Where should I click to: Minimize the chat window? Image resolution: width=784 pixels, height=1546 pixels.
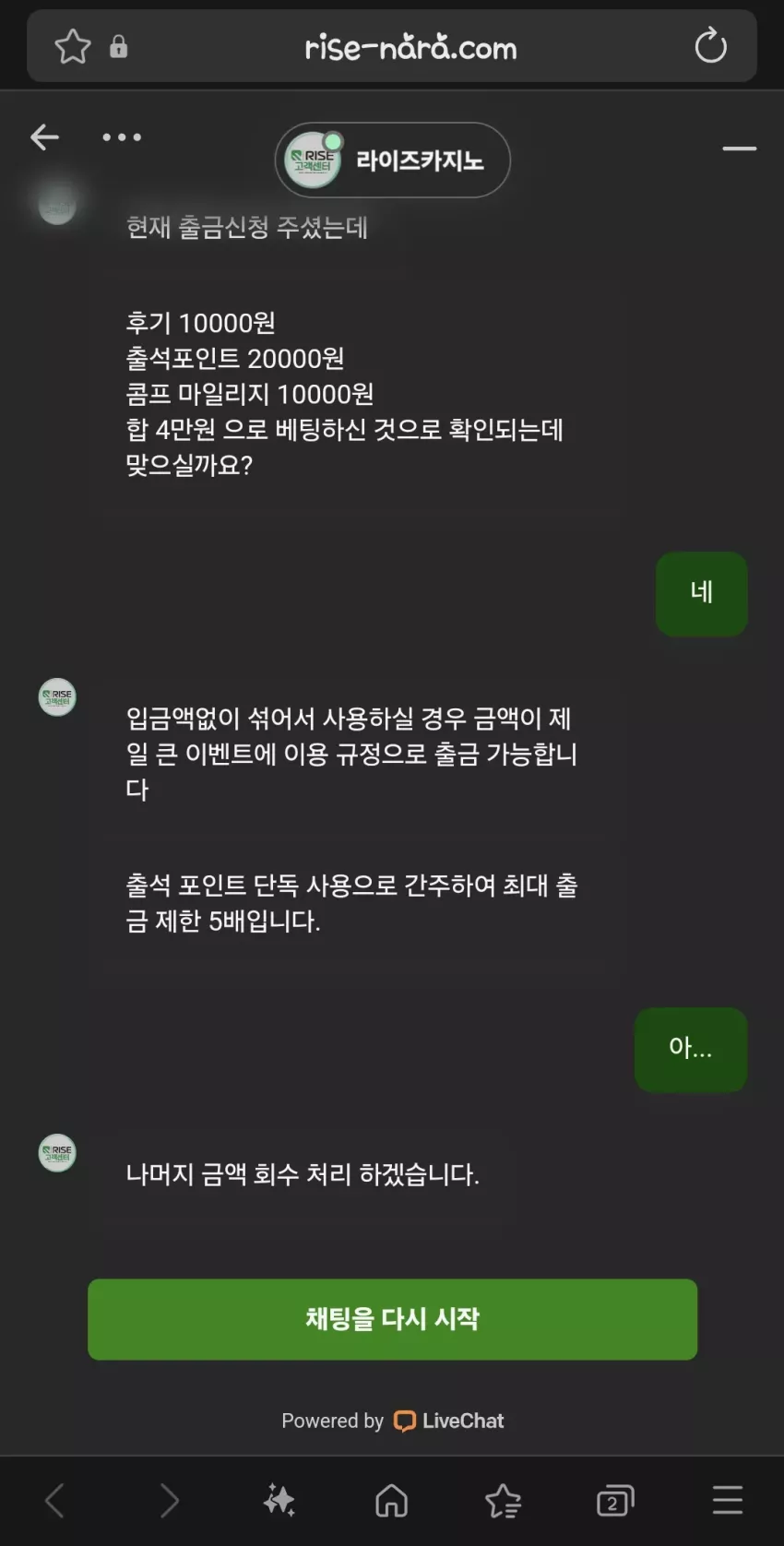[739, 148]
